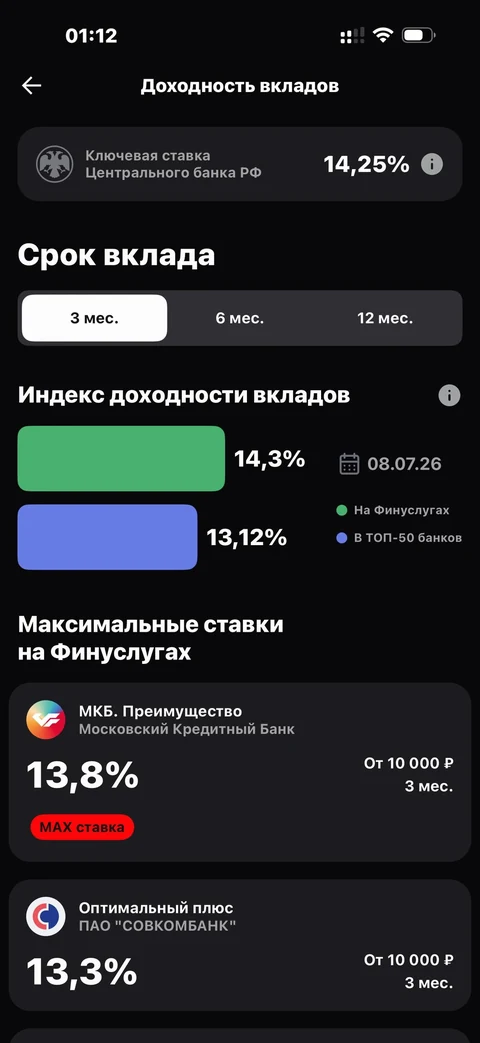Switch to the 6 мес. deposit term
This screenshot has width=480, height=1043.
239,318
